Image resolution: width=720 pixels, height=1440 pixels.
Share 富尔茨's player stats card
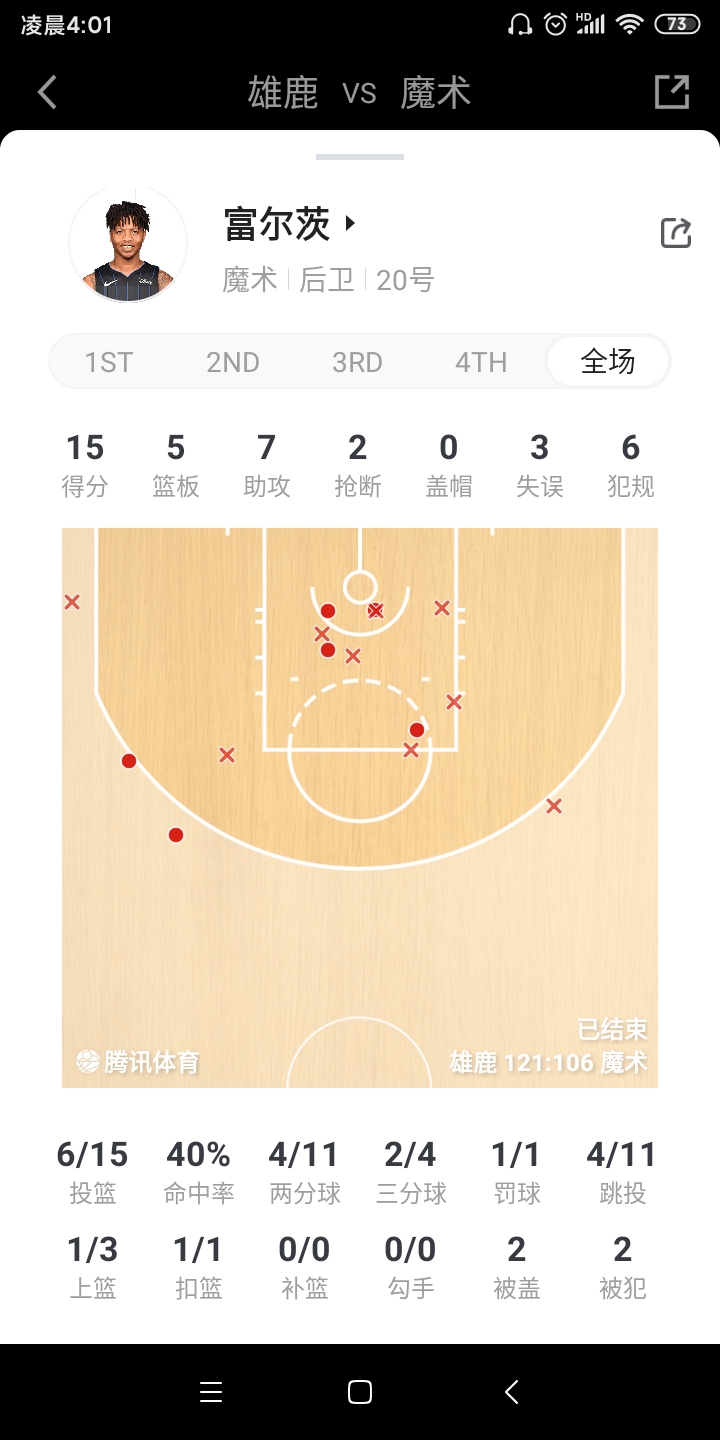[676, 233]
